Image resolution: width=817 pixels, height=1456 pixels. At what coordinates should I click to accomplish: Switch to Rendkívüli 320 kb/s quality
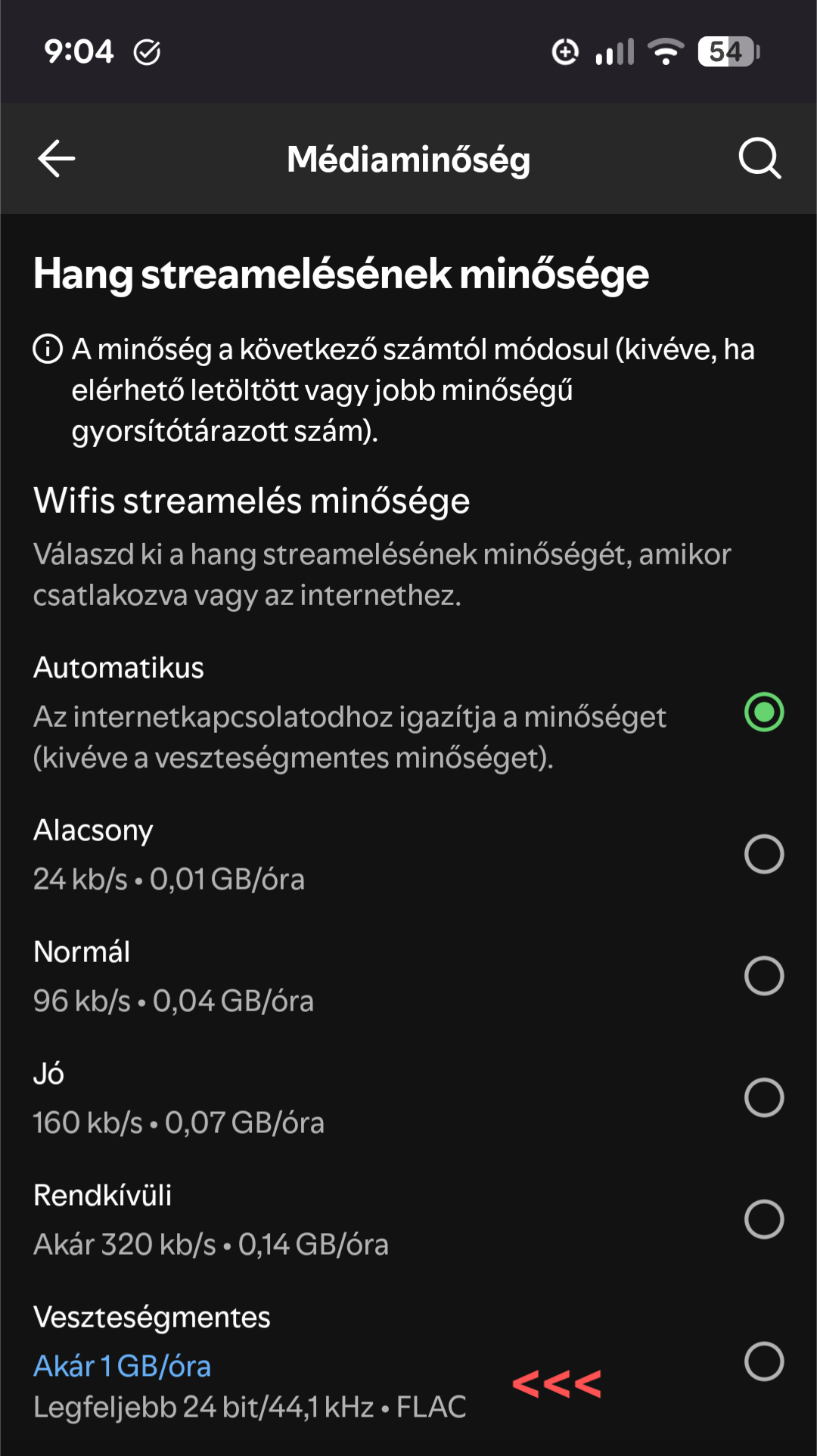[764, 1219]
